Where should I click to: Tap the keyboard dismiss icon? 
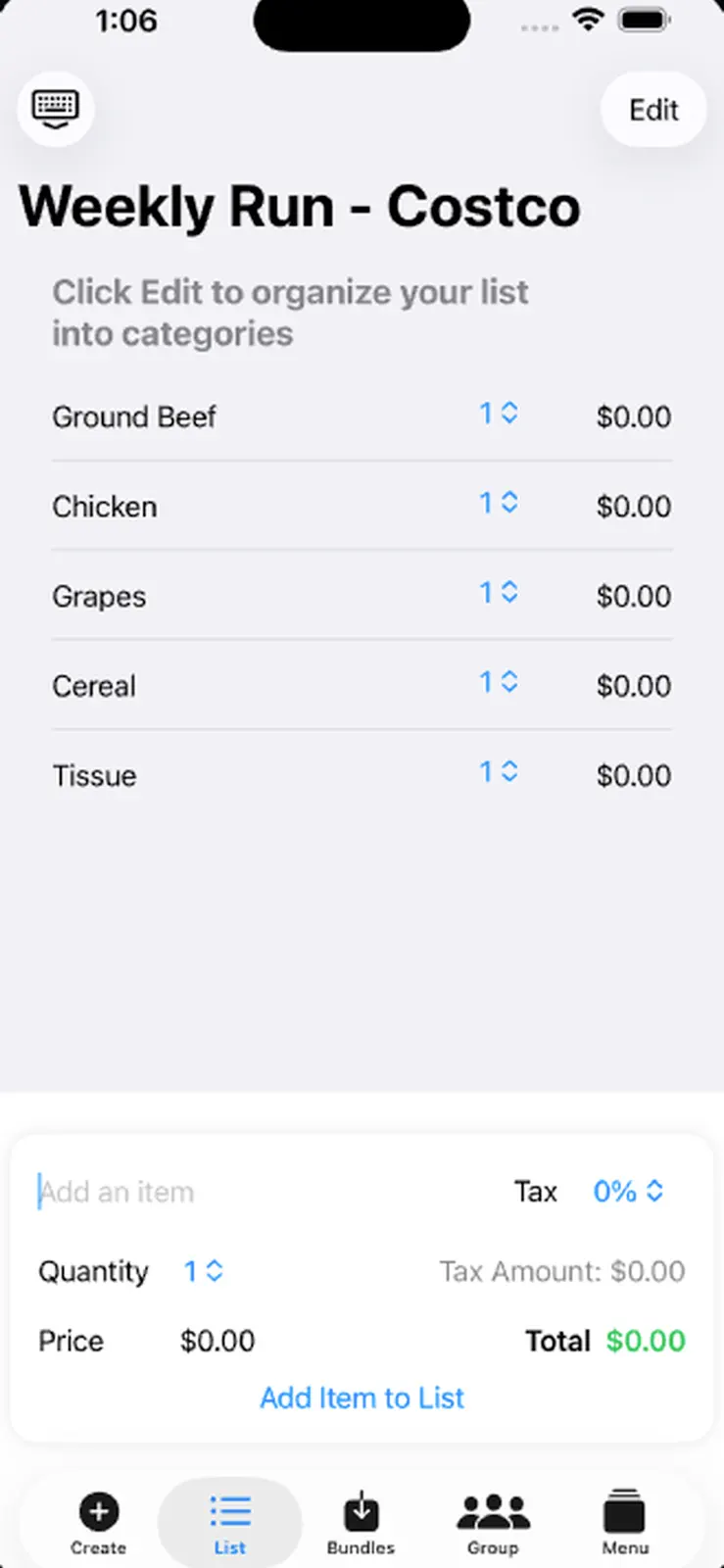pos(56,108)
